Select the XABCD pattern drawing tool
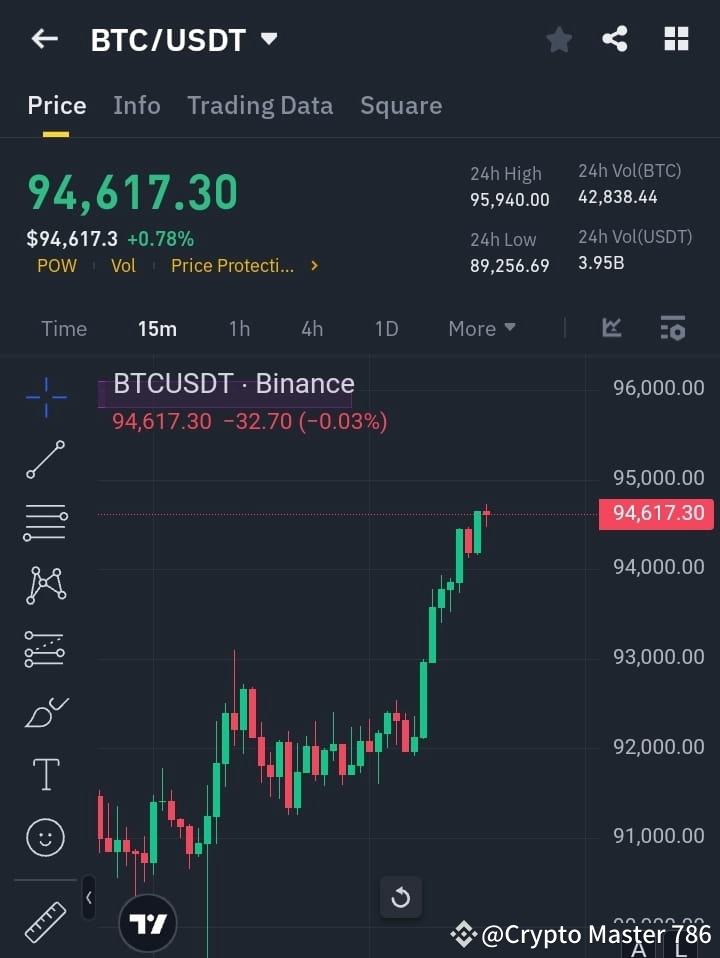This screenshot has width=720, height=958. pos(44,586)
